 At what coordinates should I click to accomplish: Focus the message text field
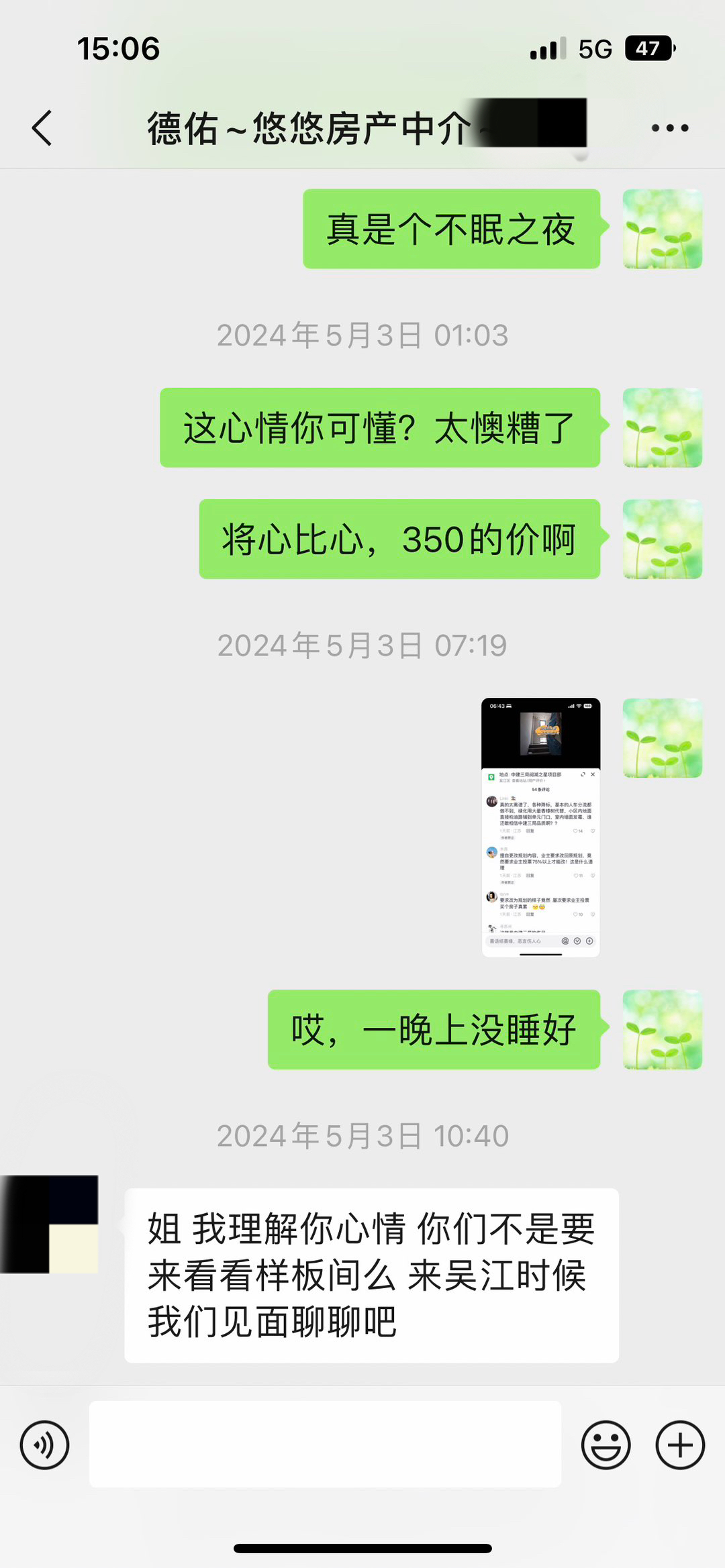point(325,1445)
